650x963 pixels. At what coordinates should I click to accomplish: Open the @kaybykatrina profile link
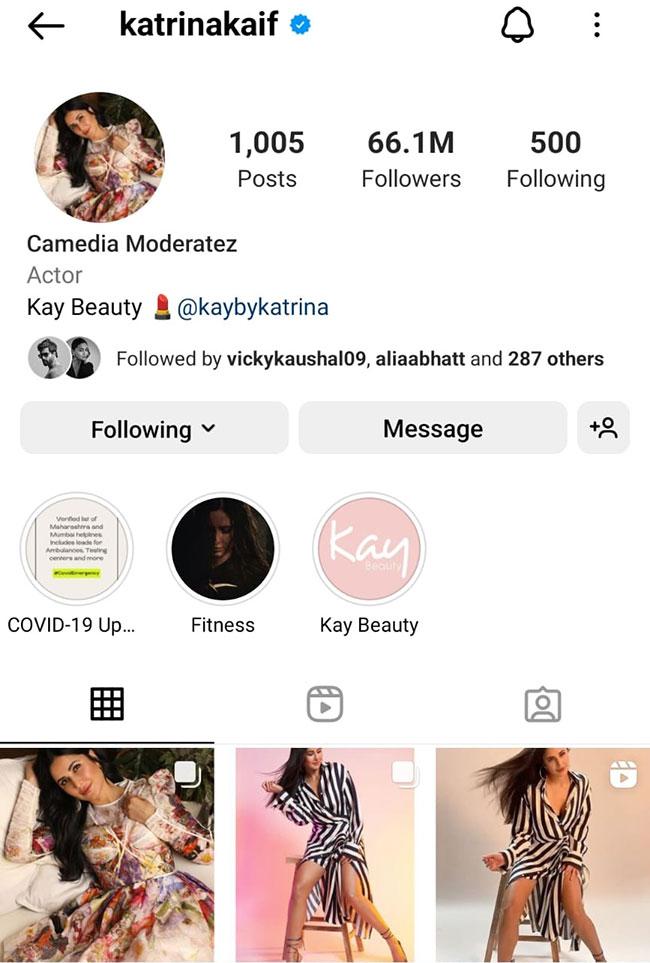pos(252,308)
